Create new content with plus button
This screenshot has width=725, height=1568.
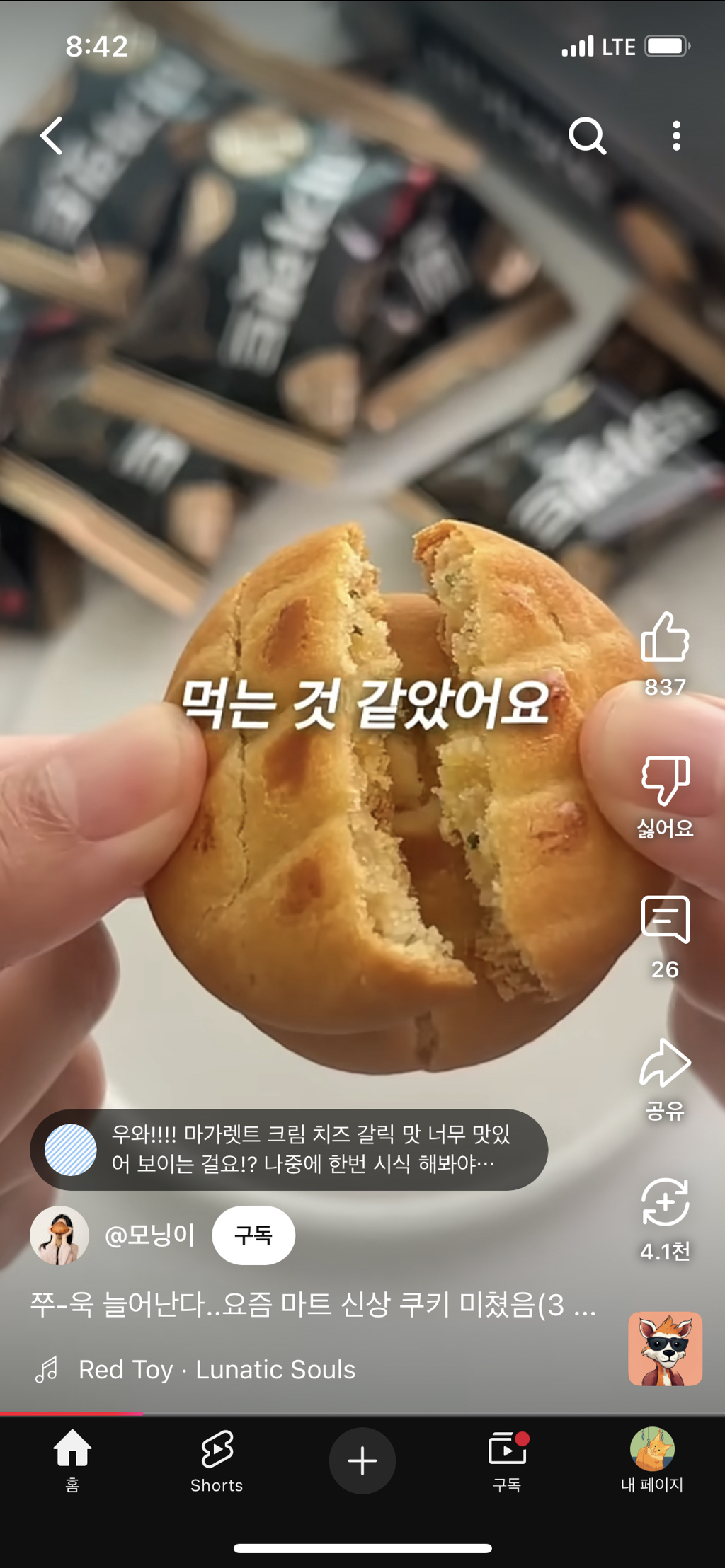[362, 1460]
